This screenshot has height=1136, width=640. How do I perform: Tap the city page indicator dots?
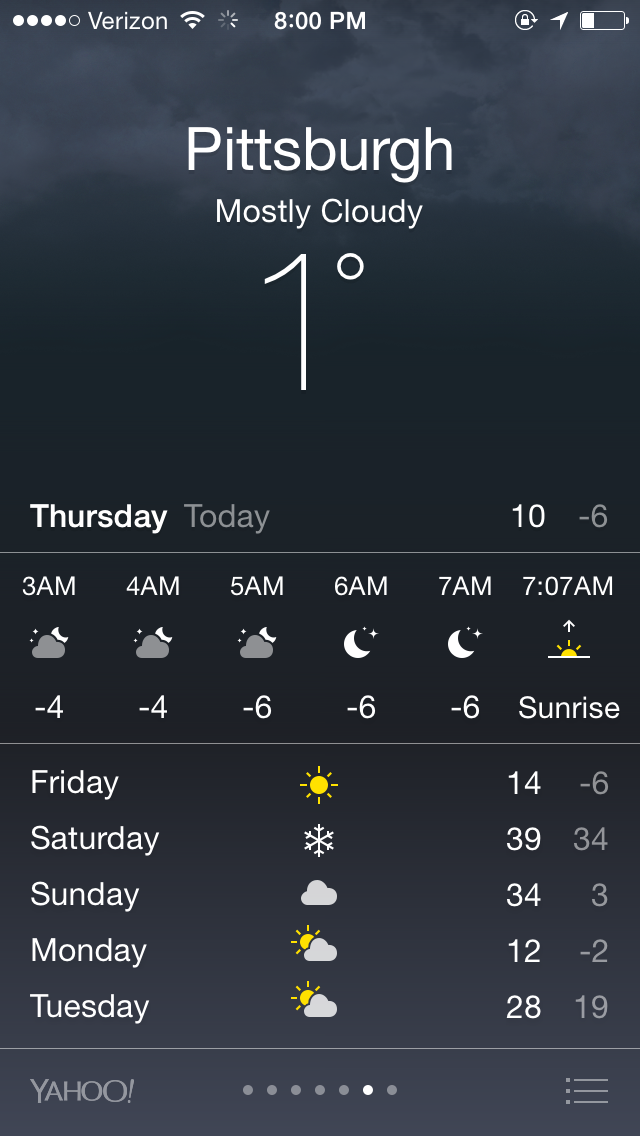click(x=320, y=1090)
